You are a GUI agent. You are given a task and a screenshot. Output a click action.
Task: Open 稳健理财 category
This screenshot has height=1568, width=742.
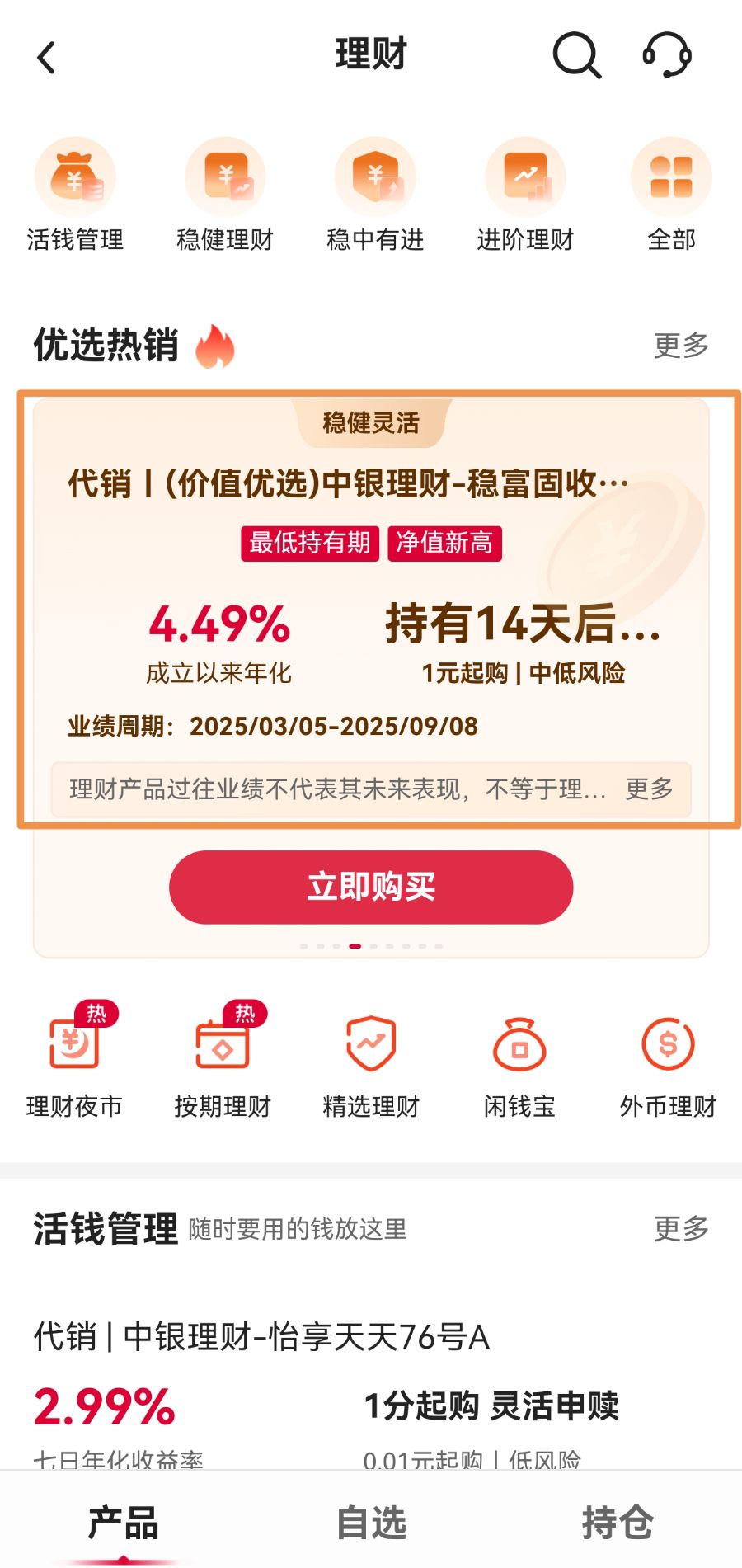tap(225, 195)
